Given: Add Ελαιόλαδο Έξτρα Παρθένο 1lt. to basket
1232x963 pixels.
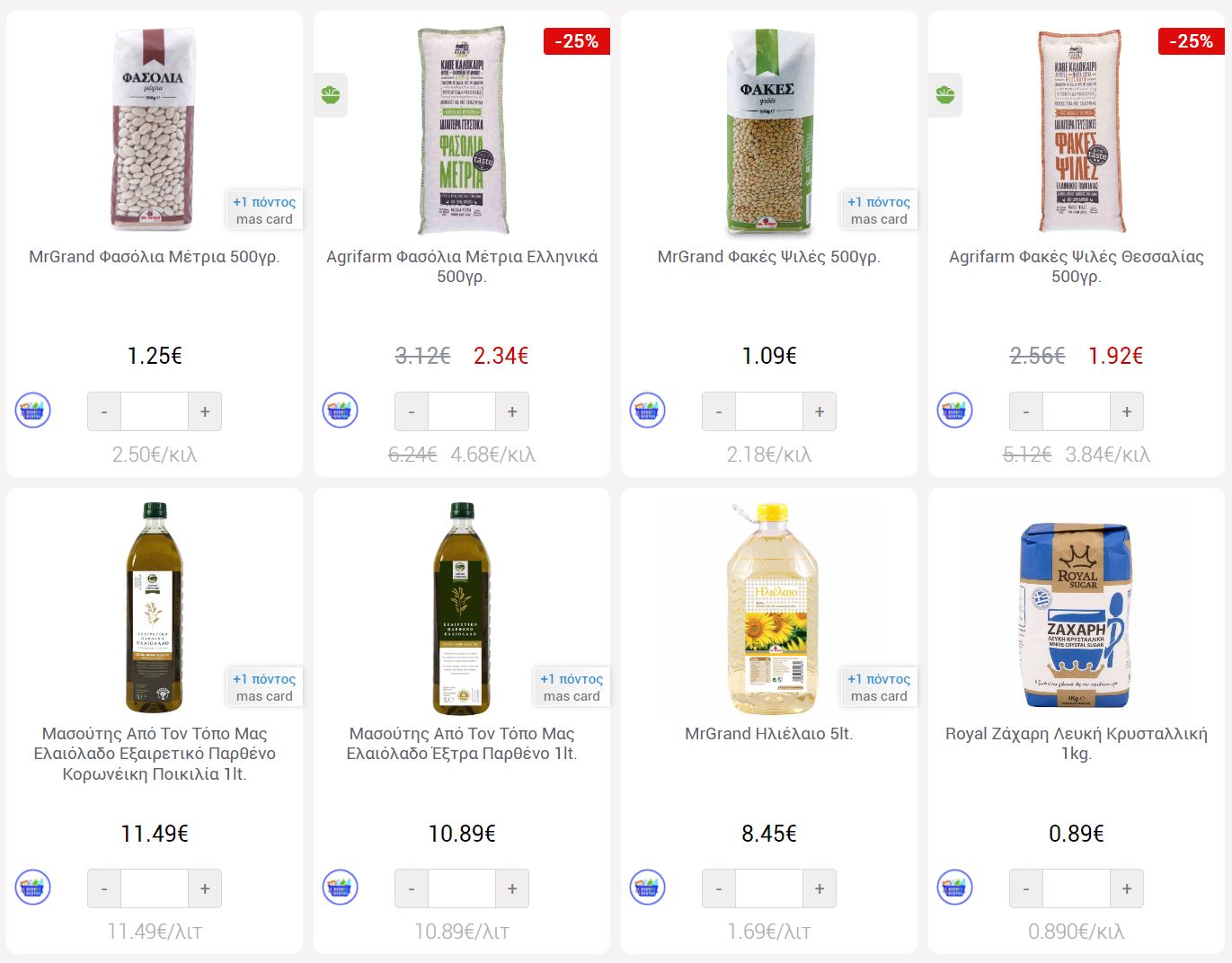Looking at the screenshot, I should pyautogui.click(x=340, y=888).
